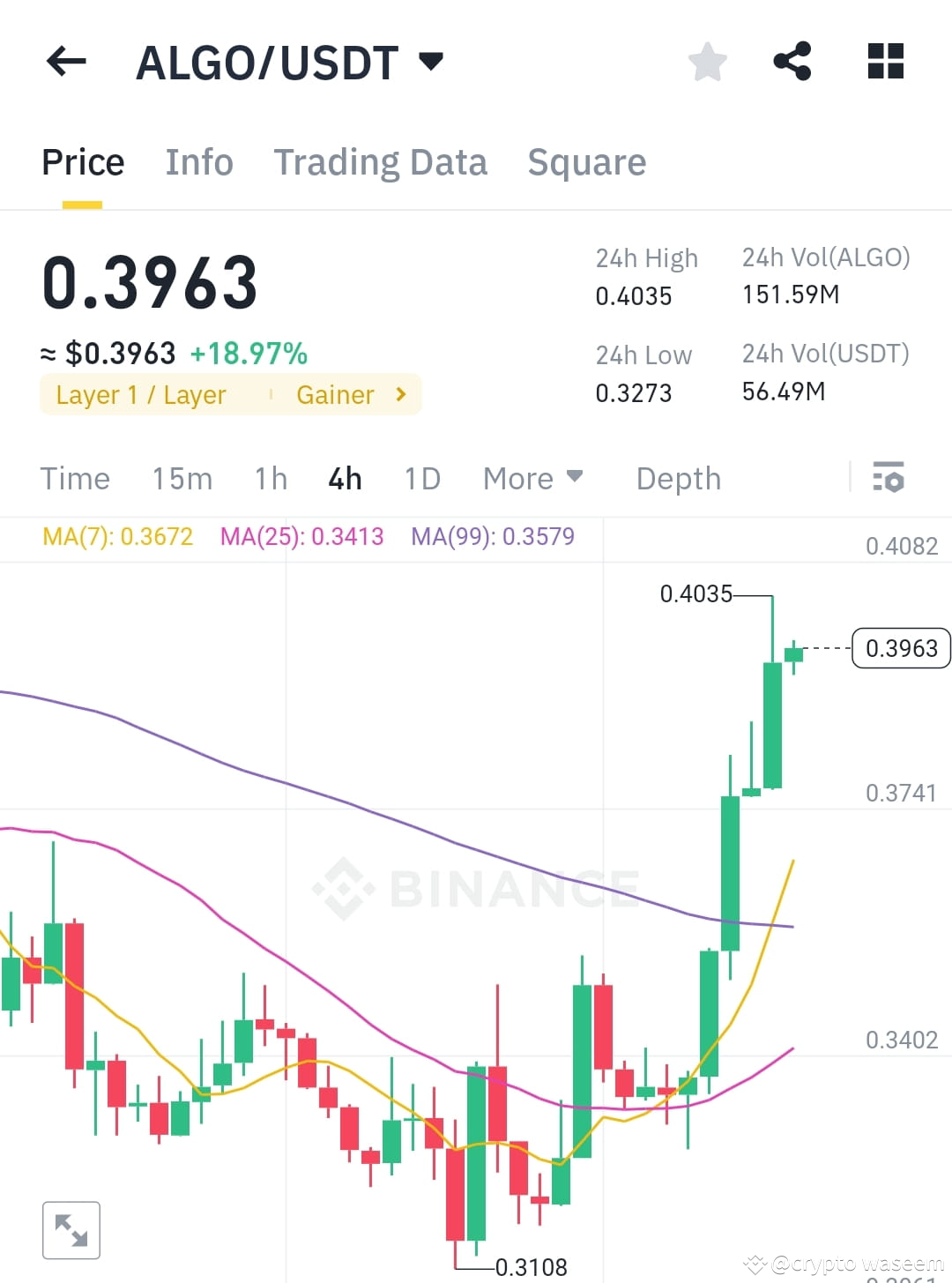Show the Depth view
Viewport: 952px width, 1283px height.
[x=678, y=478]
